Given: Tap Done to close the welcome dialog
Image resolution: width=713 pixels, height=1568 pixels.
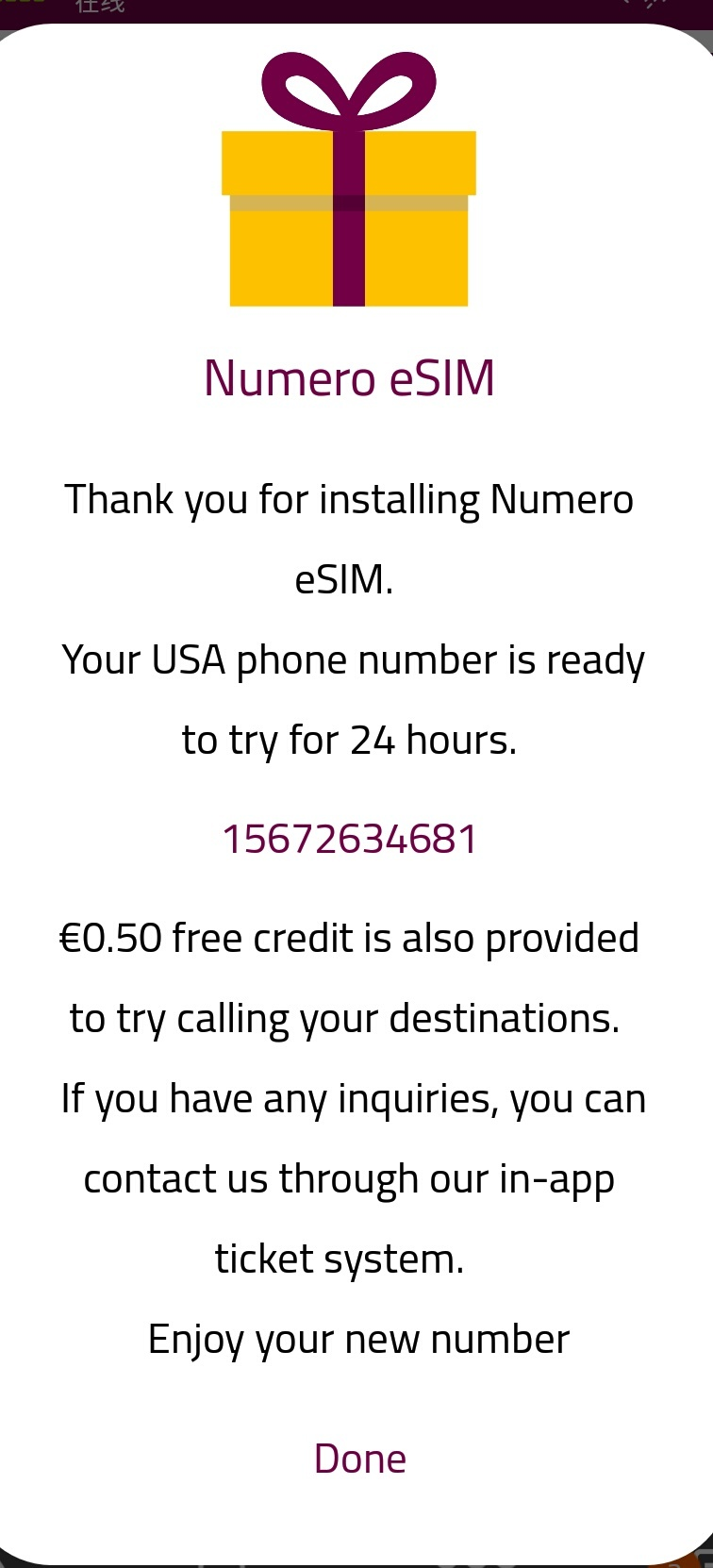Looking at the screenshot, I should 359,1459.
